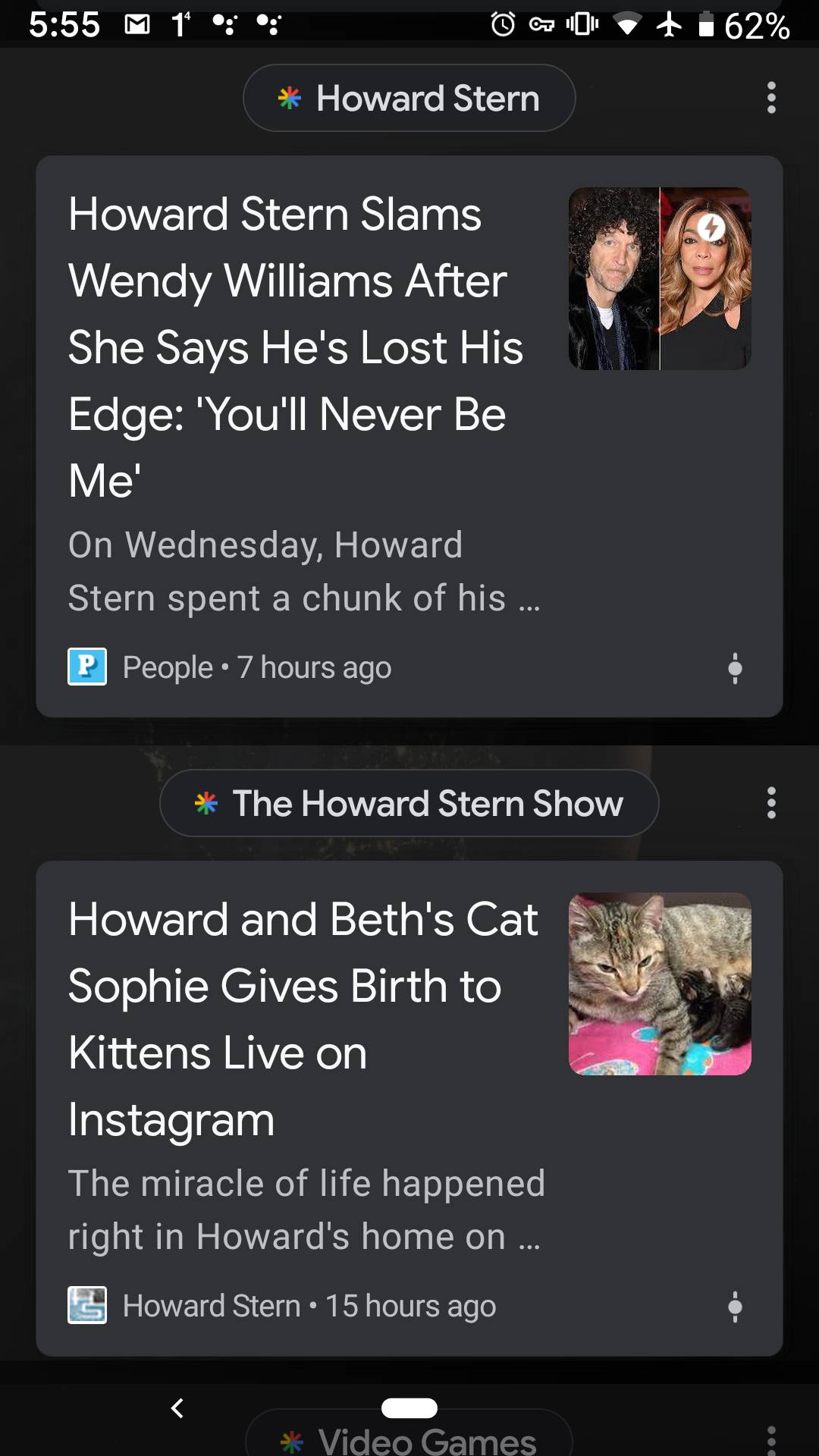This screenshot has width=819, height=1456.
Task: Select the Howard Stern topic chip
Action: pyautogui.click(x=409, y=97)
